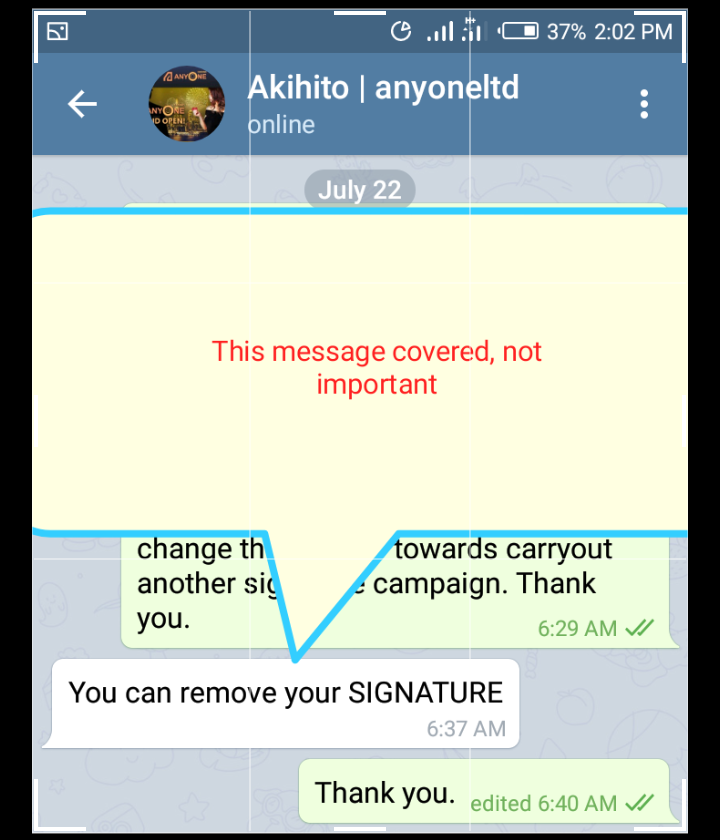Open the chat overflow menu
Viewport: 720px width, 840px height.
[x=644, y=104]
